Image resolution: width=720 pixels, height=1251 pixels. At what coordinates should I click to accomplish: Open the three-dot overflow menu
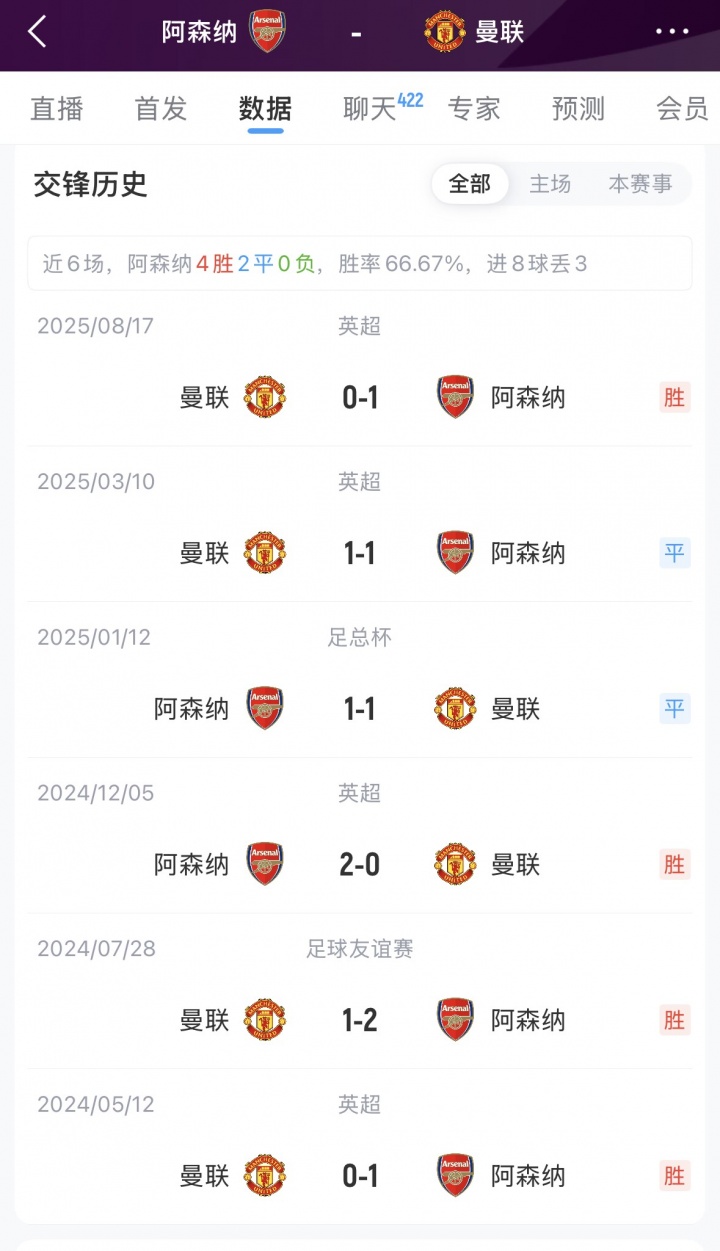pos(672,32)
